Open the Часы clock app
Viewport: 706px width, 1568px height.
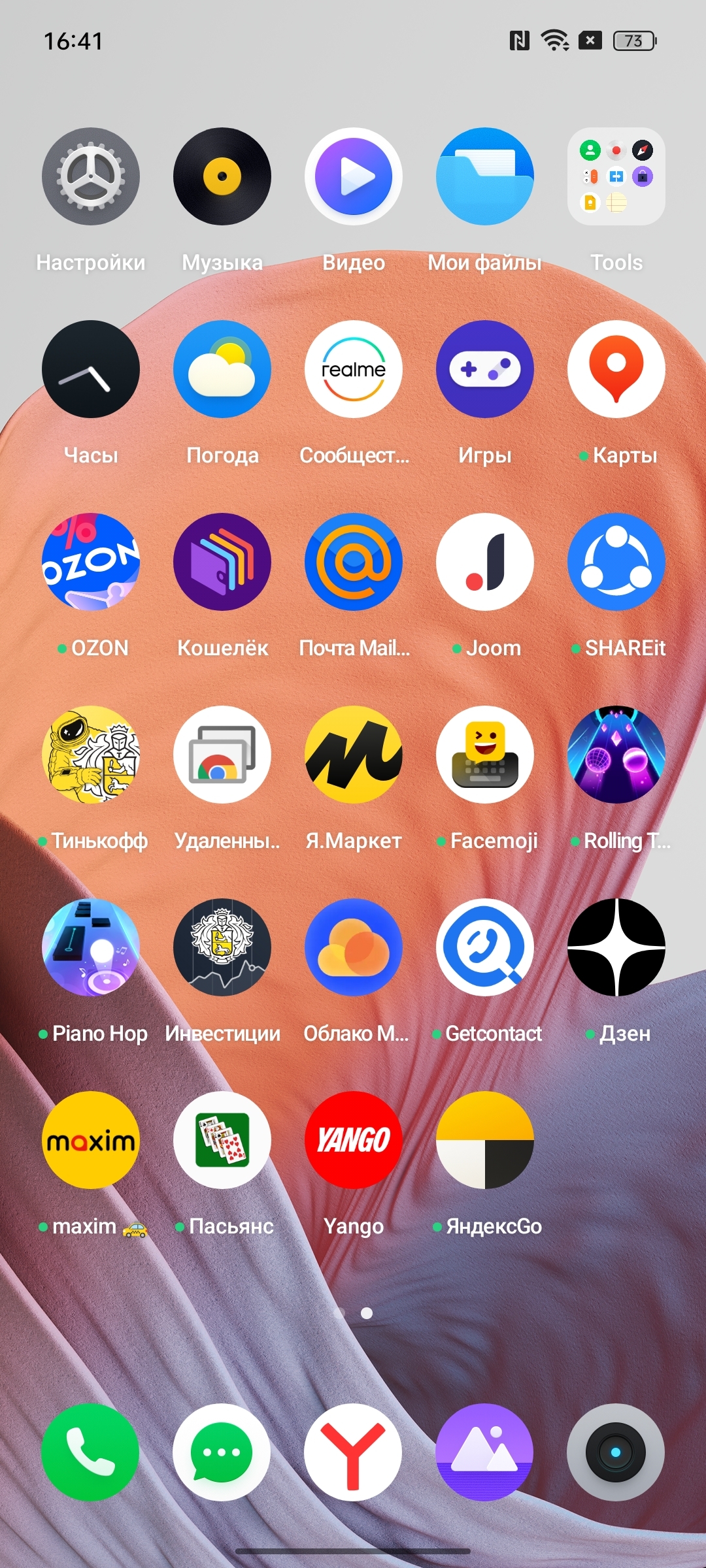coord(91,369)
